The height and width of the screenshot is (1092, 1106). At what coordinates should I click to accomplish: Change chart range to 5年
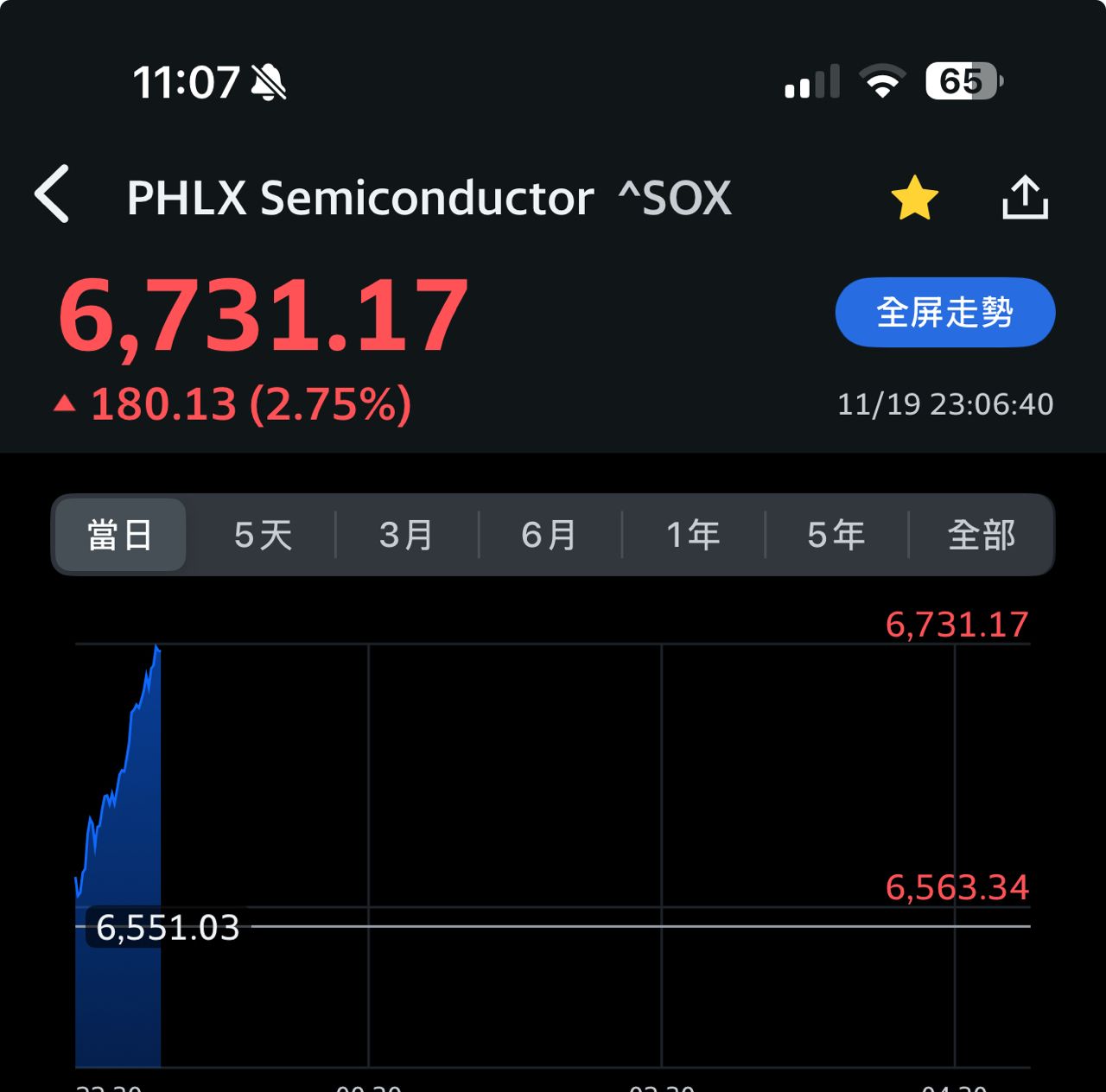836,535
